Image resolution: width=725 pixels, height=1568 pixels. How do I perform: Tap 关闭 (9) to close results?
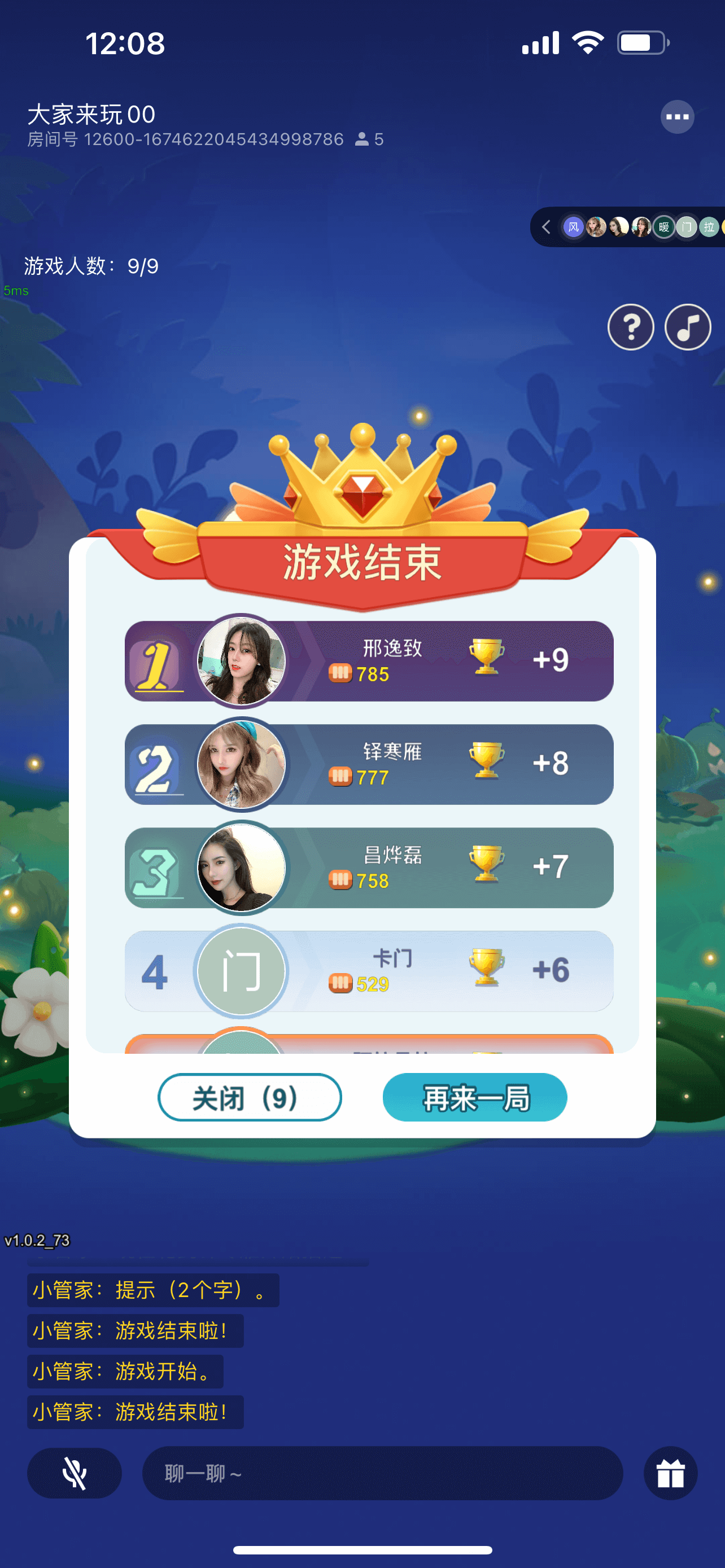250,1097
